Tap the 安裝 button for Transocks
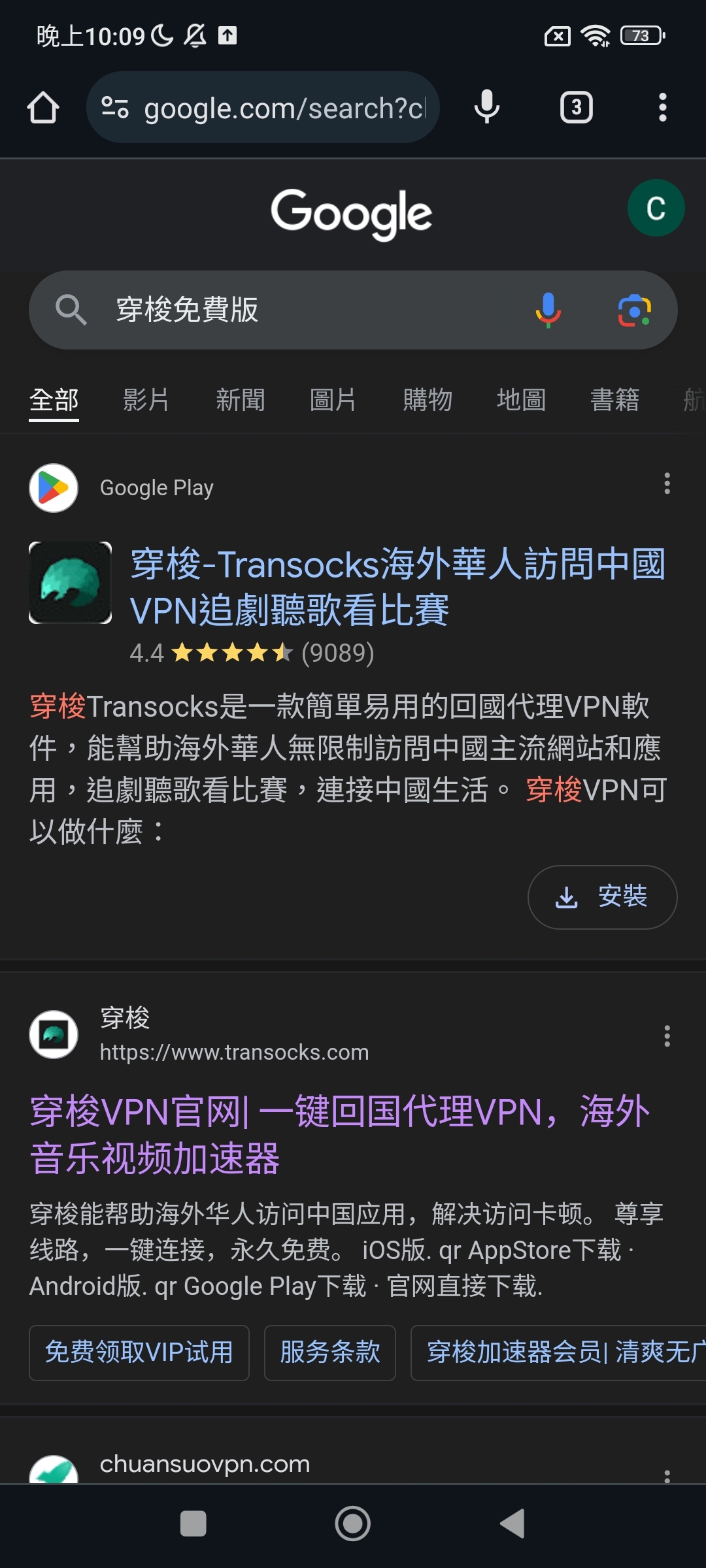This screenshot has width=706, height=1568. click(602, 896)
